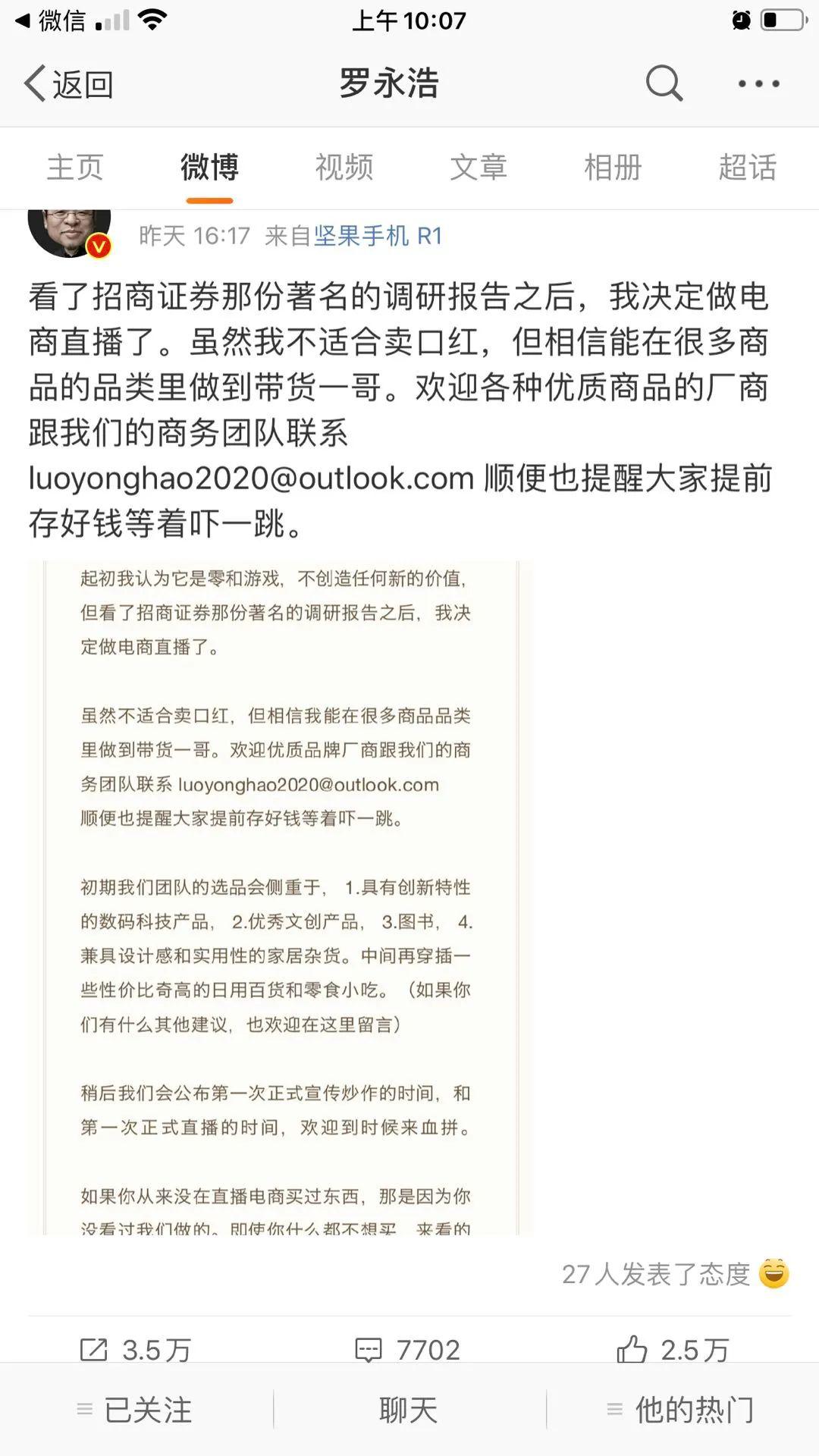Switch to the 相册 tab
Viewport: 819px width, 1456px height.
point(613,167)
